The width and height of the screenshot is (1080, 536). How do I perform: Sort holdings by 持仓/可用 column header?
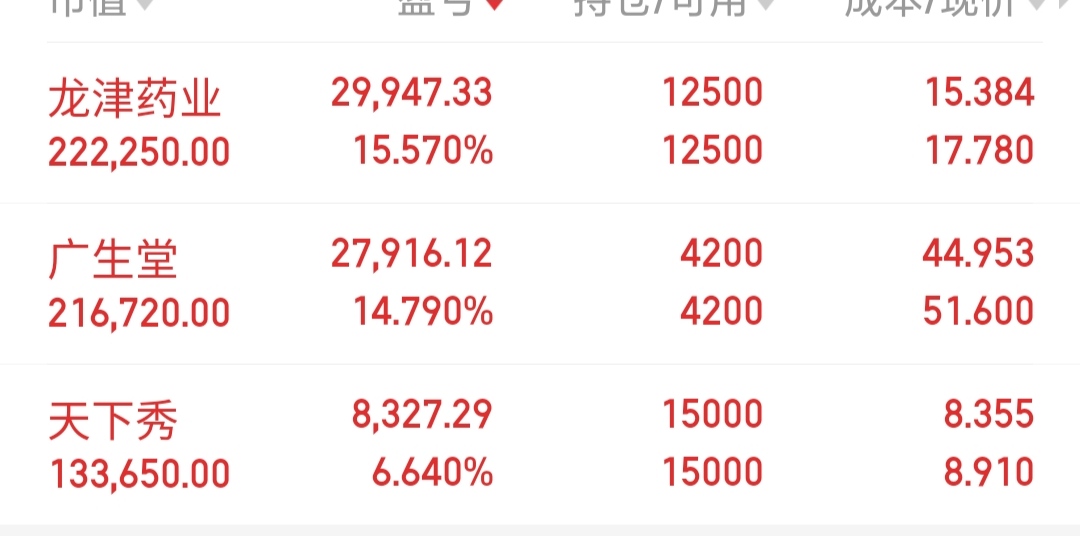(x=674, y=7)
